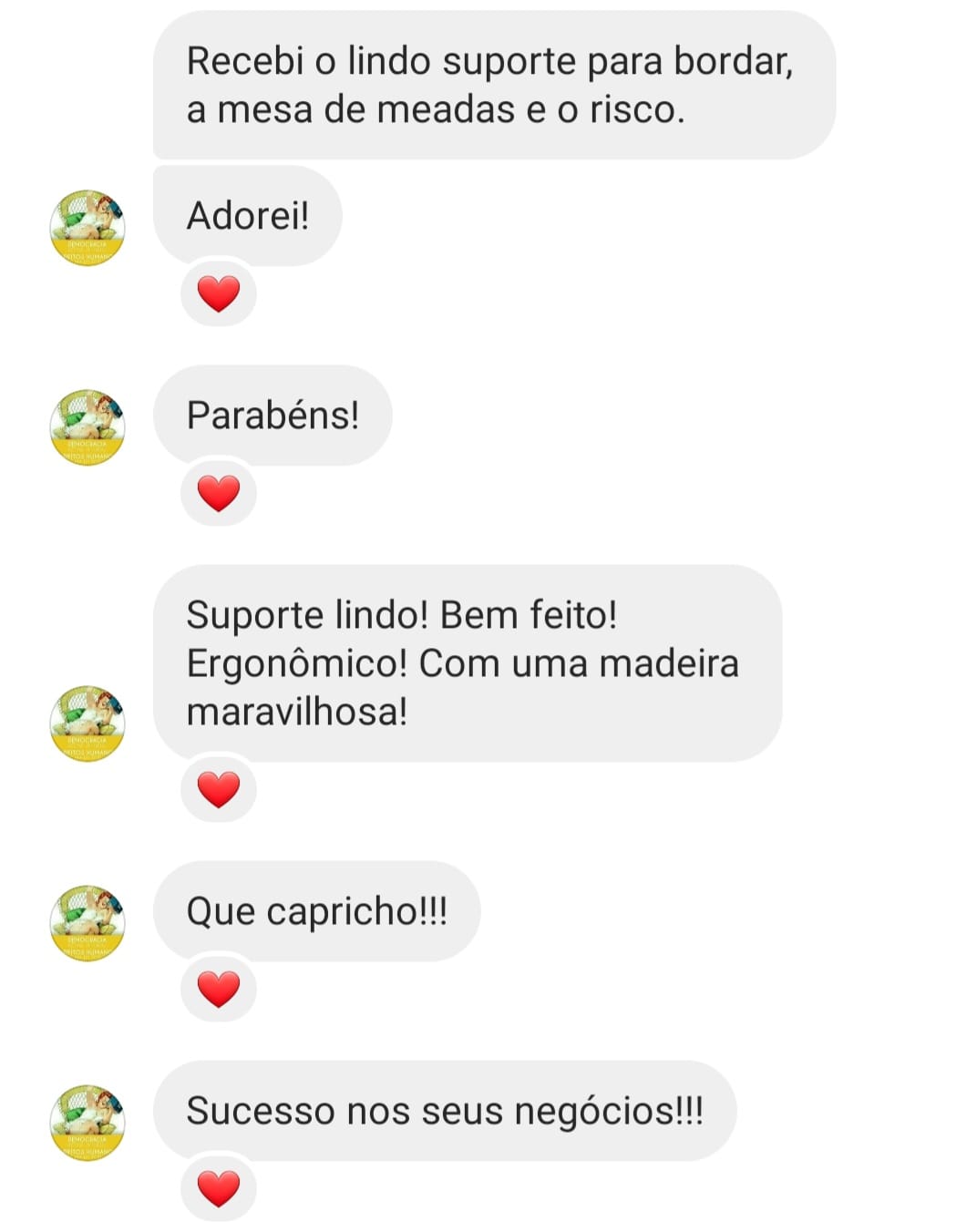
Task: Open the avatar beside the "Suporte lindo!" message
Action: tap(87, 724)
